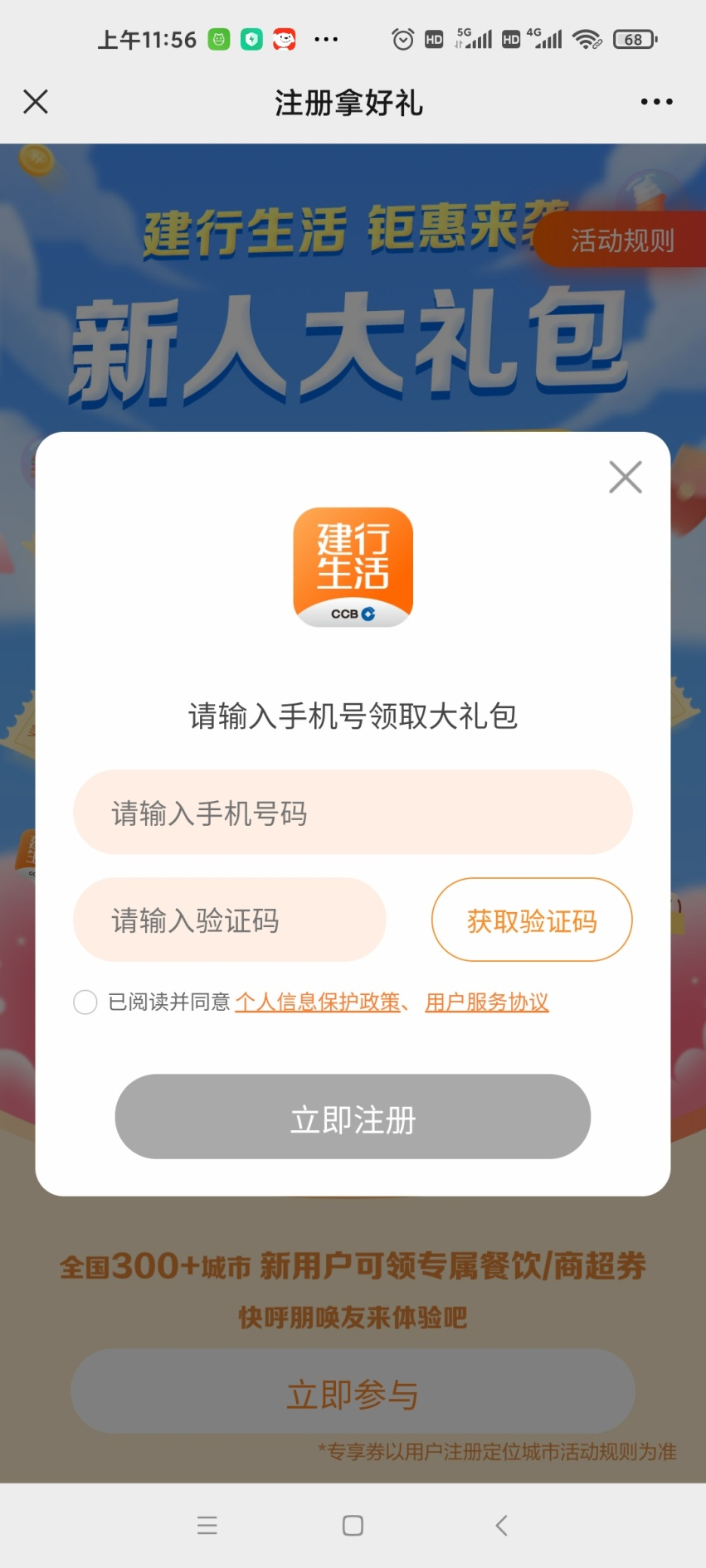Open the top-right overflow menu

(656, 102)
